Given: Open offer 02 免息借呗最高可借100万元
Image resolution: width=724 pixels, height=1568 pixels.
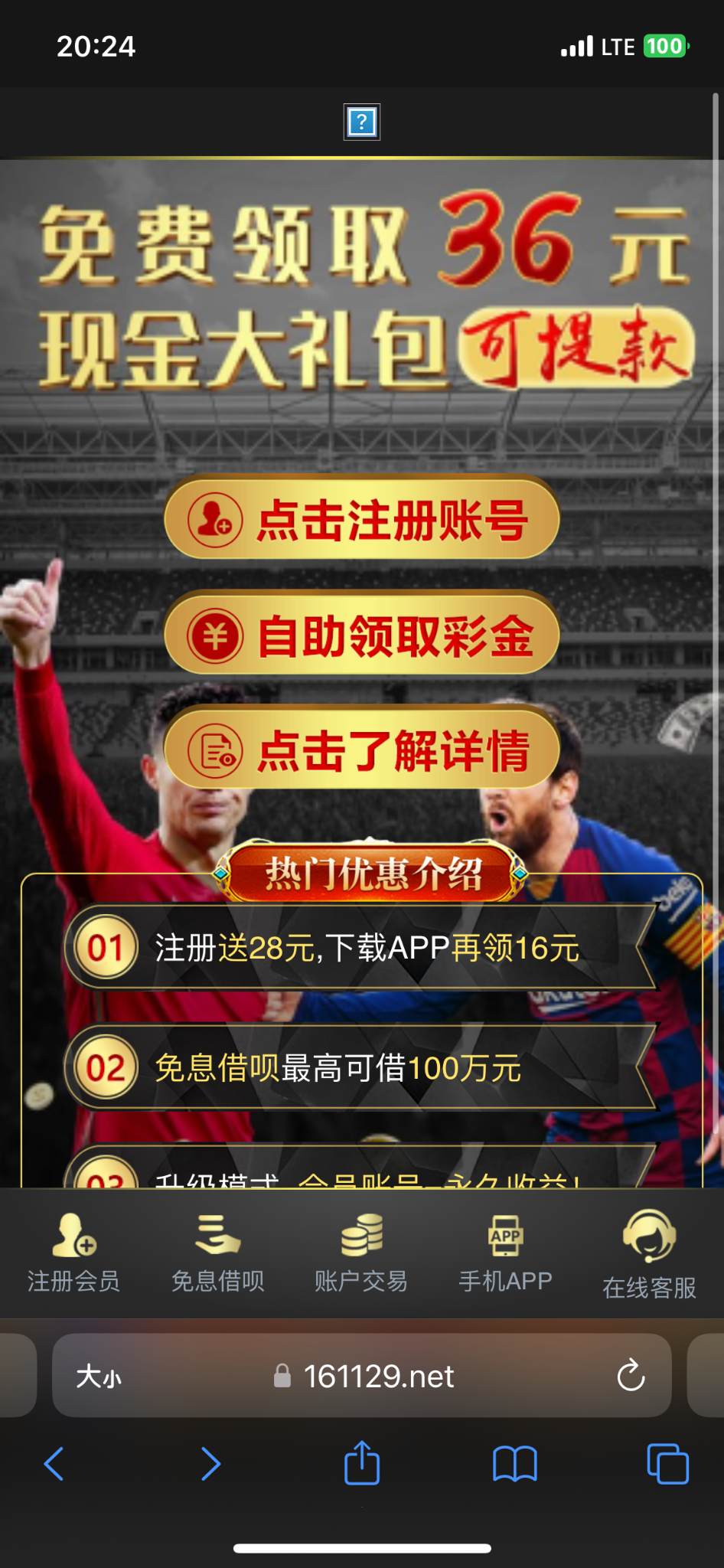Looking at the screenshot, I should coord(361,1067).
